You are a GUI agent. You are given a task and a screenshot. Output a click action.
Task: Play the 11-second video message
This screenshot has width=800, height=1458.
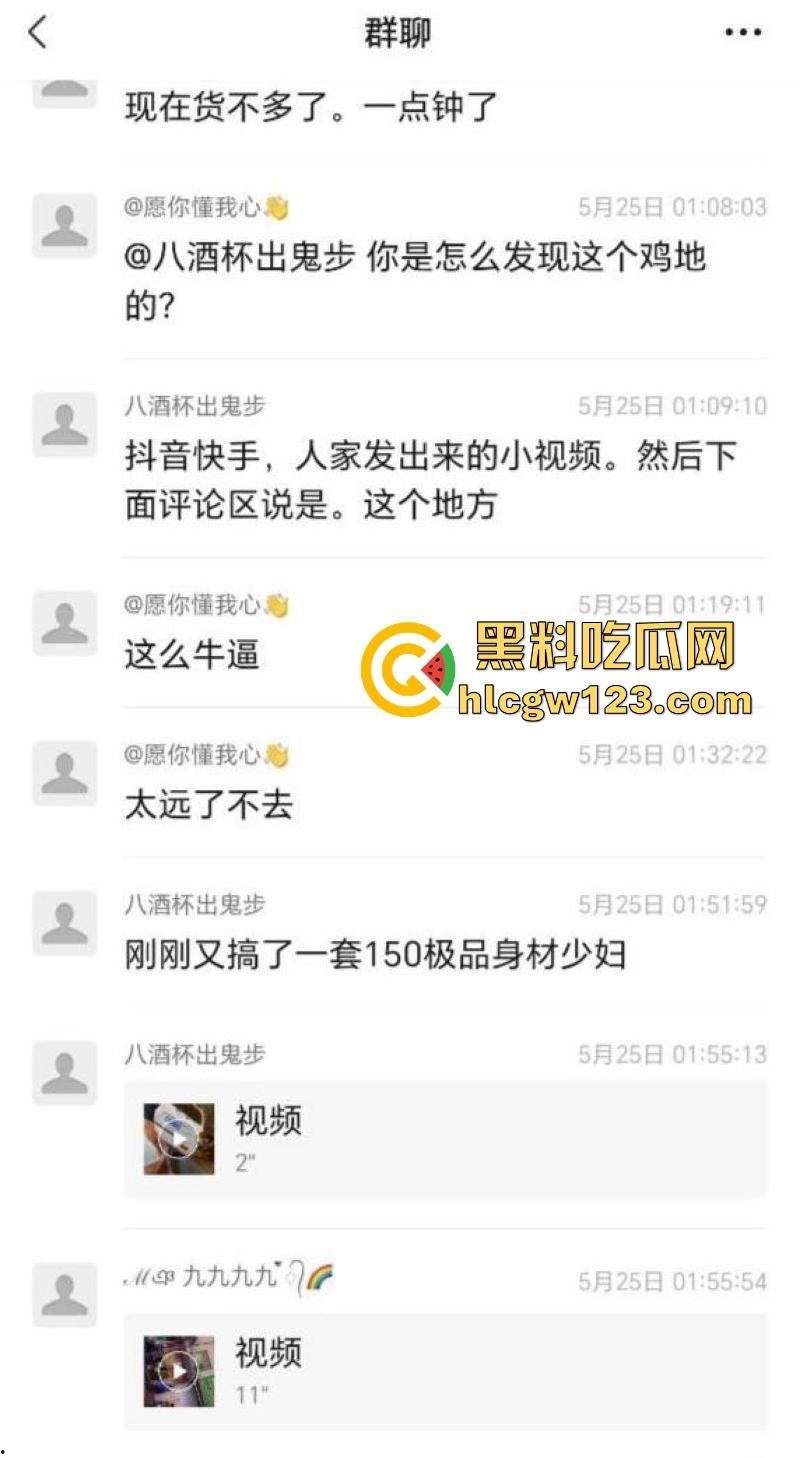179,1370
